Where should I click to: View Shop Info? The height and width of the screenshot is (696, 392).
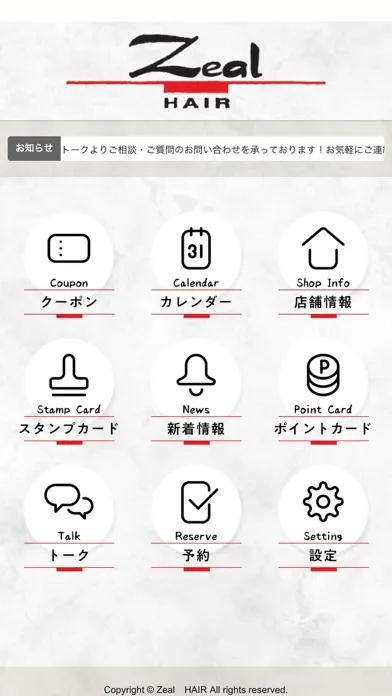pos(323,265)
